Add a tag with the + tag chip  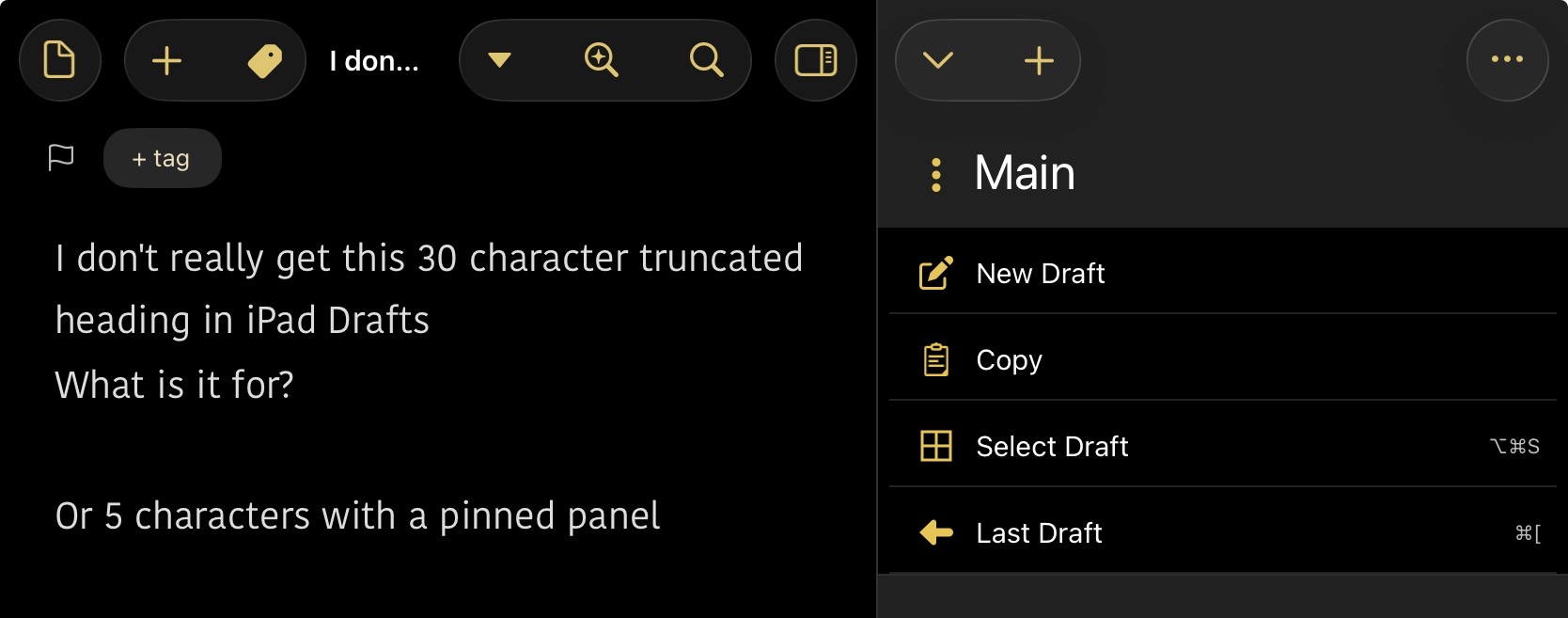162,158
